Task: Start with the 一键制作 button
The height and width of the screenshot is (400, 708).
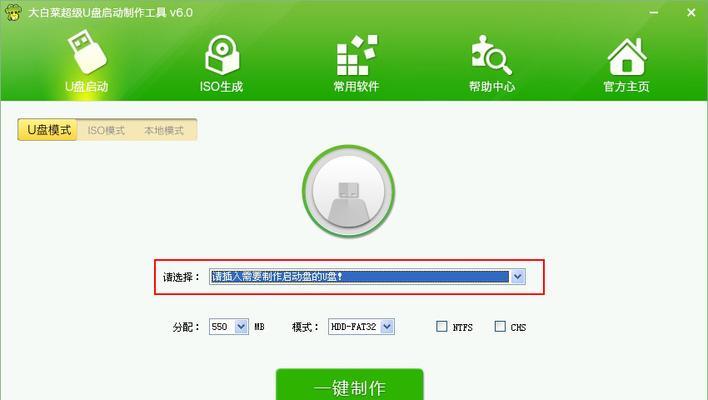Action: (x=350, y=387)
